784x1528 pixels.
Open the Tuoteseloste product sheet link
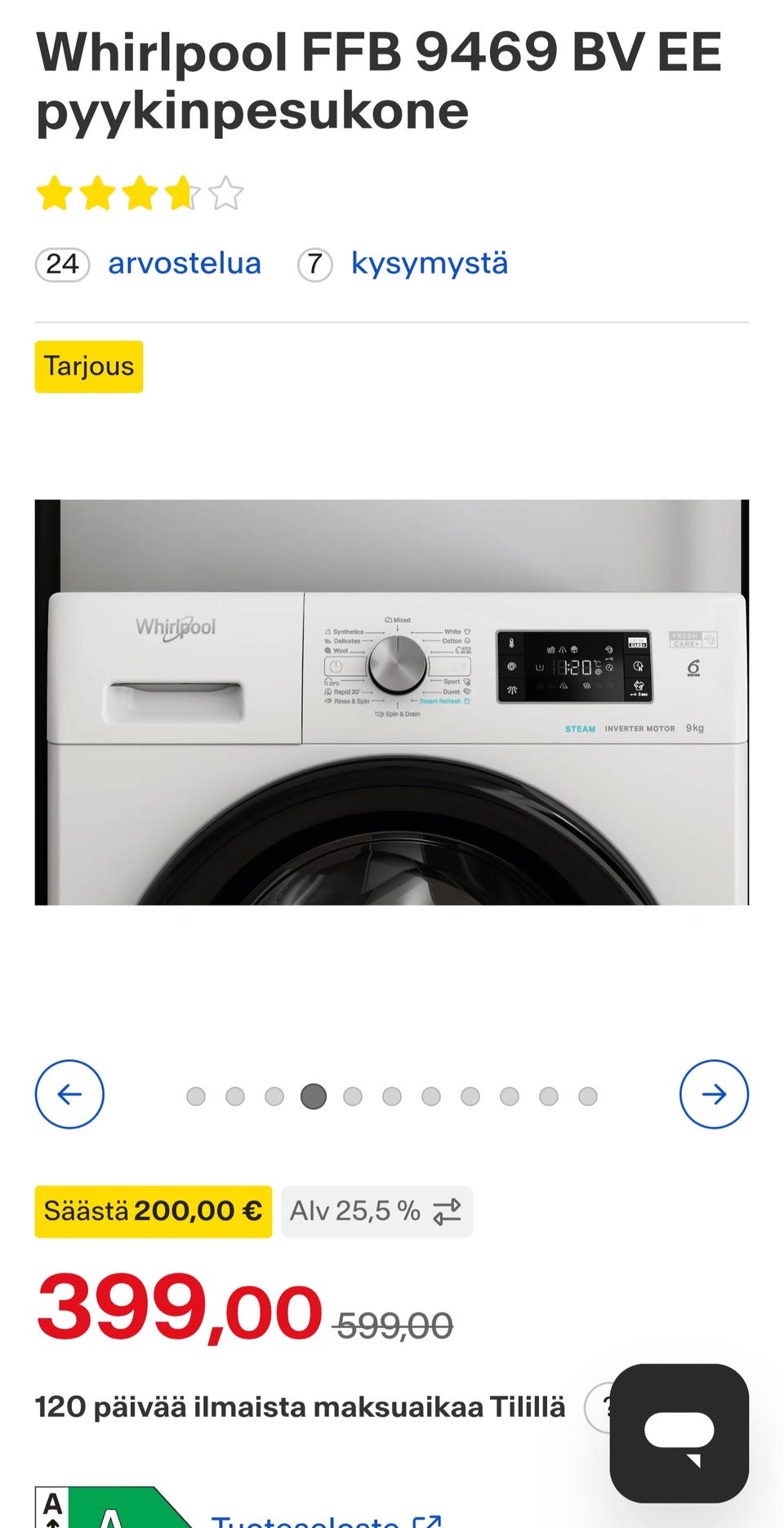[x=327, y=1520]
